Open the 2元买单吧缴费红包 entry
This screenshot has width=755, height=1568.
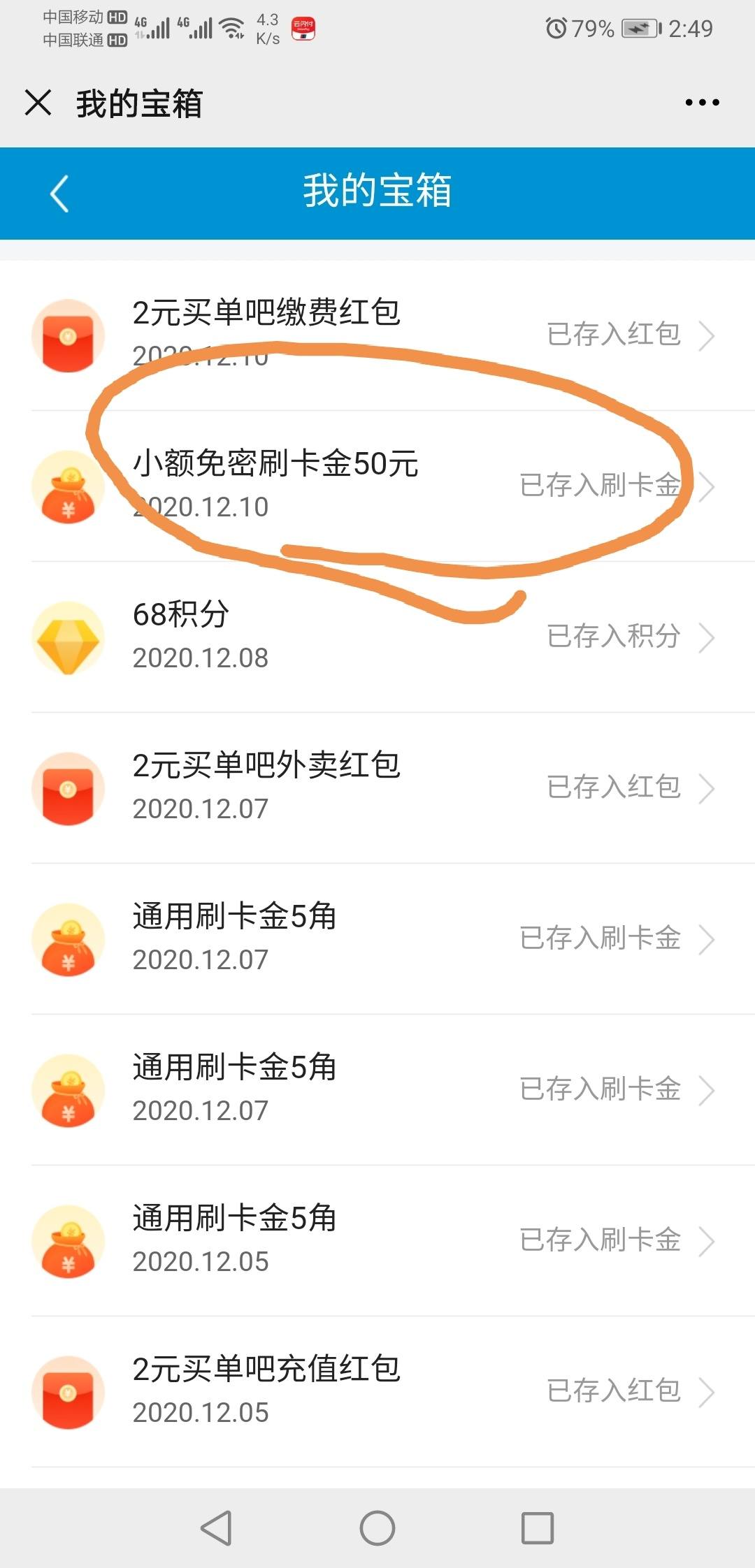(377, 335)
